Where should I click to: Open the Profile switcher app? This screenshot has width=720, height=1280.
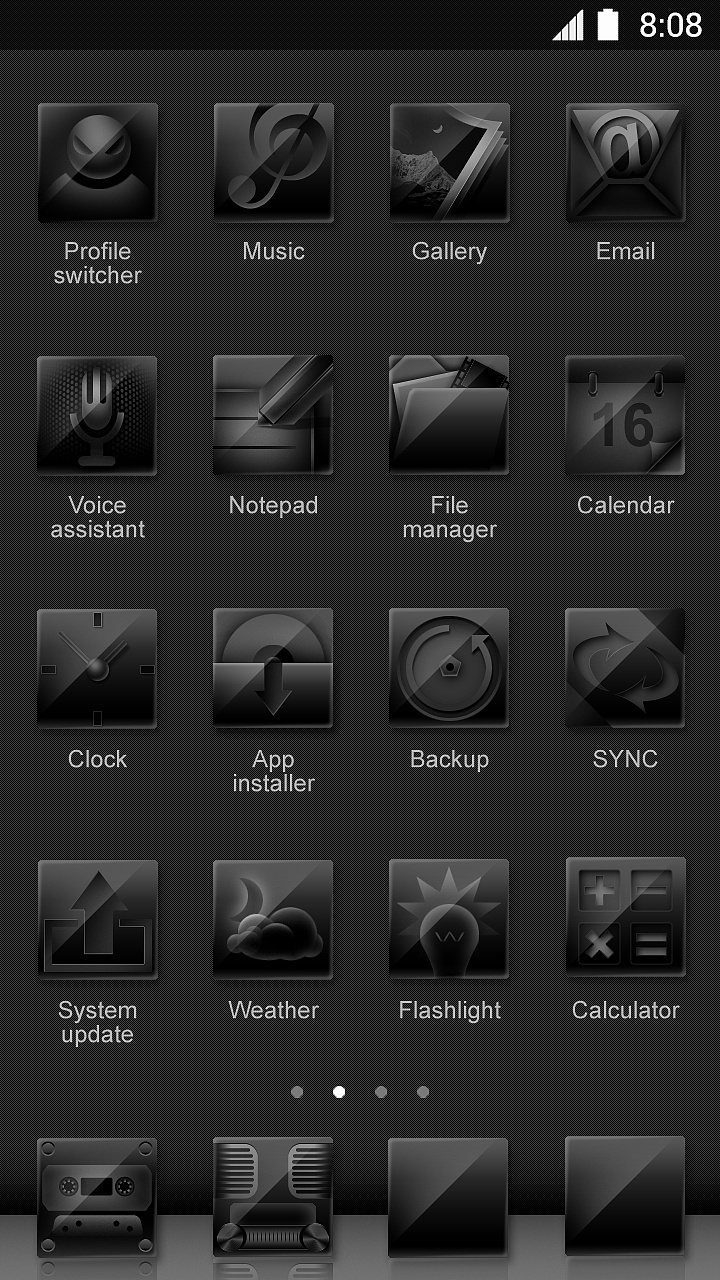click(x=97, y=162)
